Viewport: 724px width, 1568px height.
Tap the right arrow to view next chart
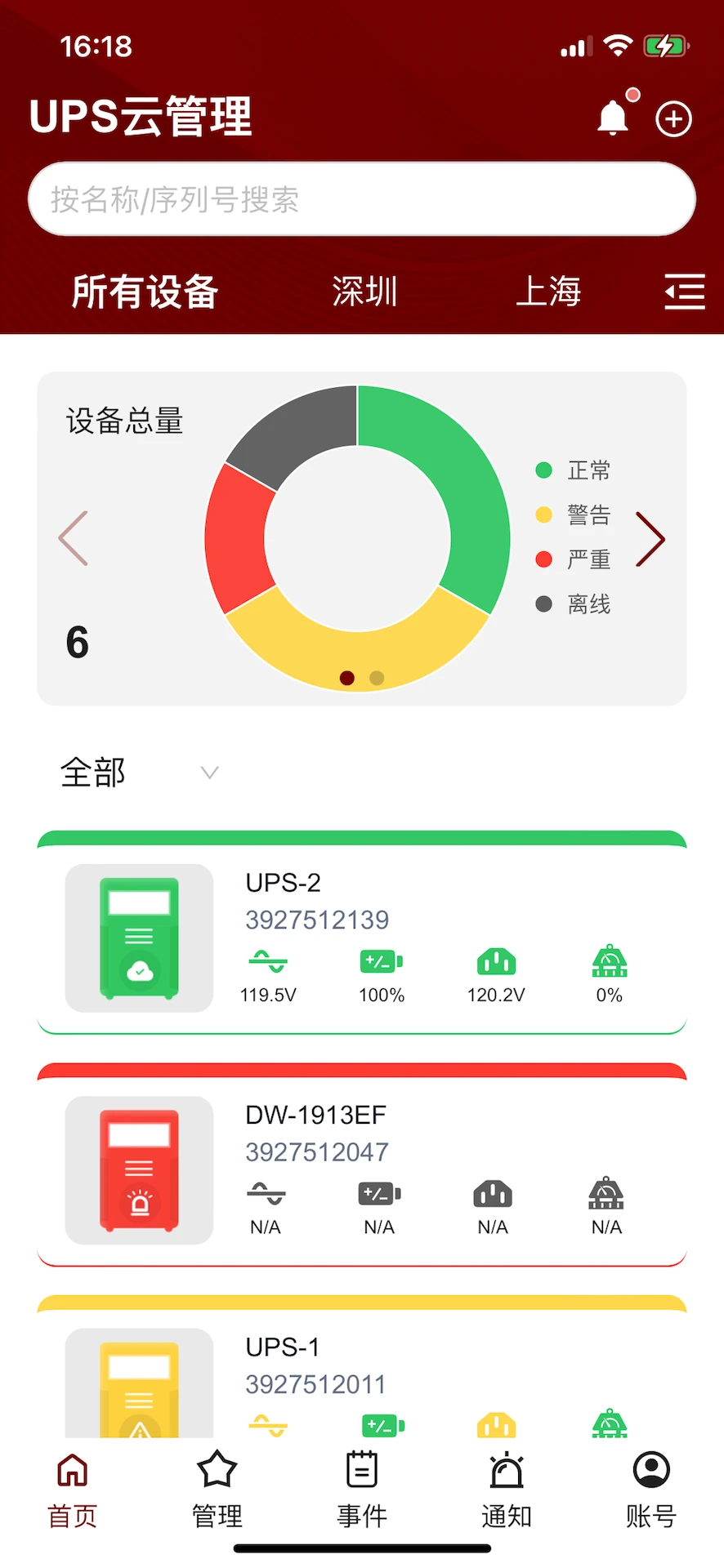click(650, 539)
